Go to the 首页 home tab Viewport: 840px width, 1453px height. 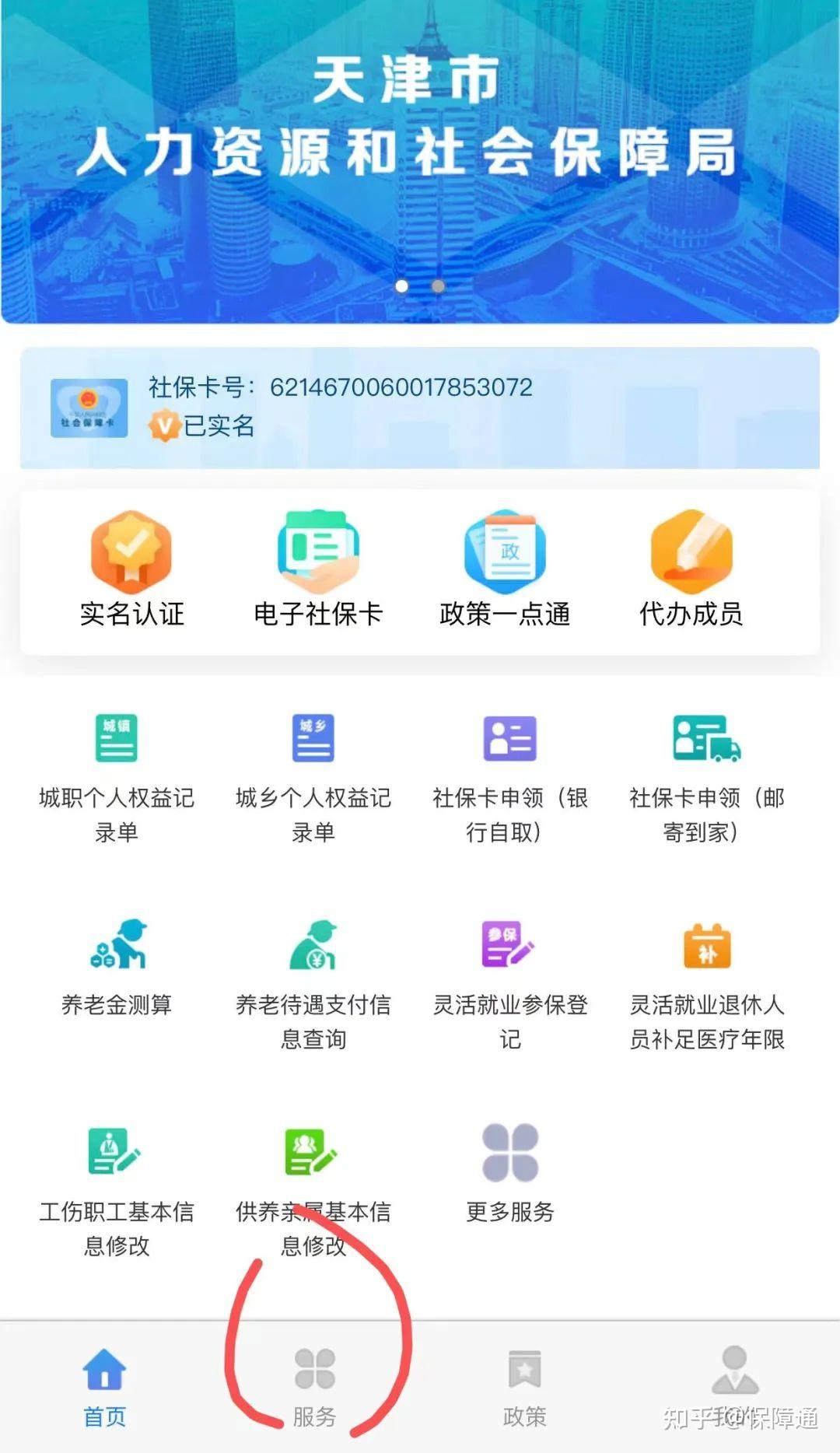pyautogui.click(x=105, y=1388)
